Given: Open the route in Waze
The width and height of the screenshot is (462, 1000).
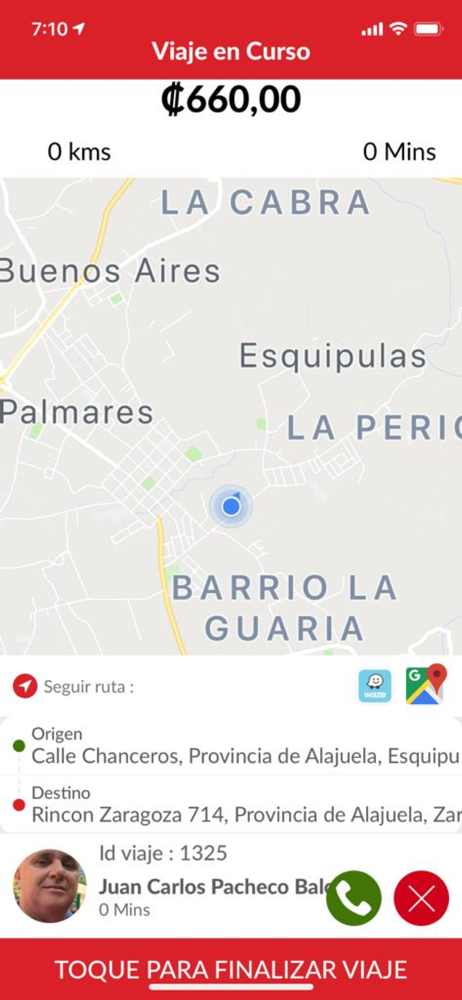Looking at the screenshot, I should (x=375, y=686).
